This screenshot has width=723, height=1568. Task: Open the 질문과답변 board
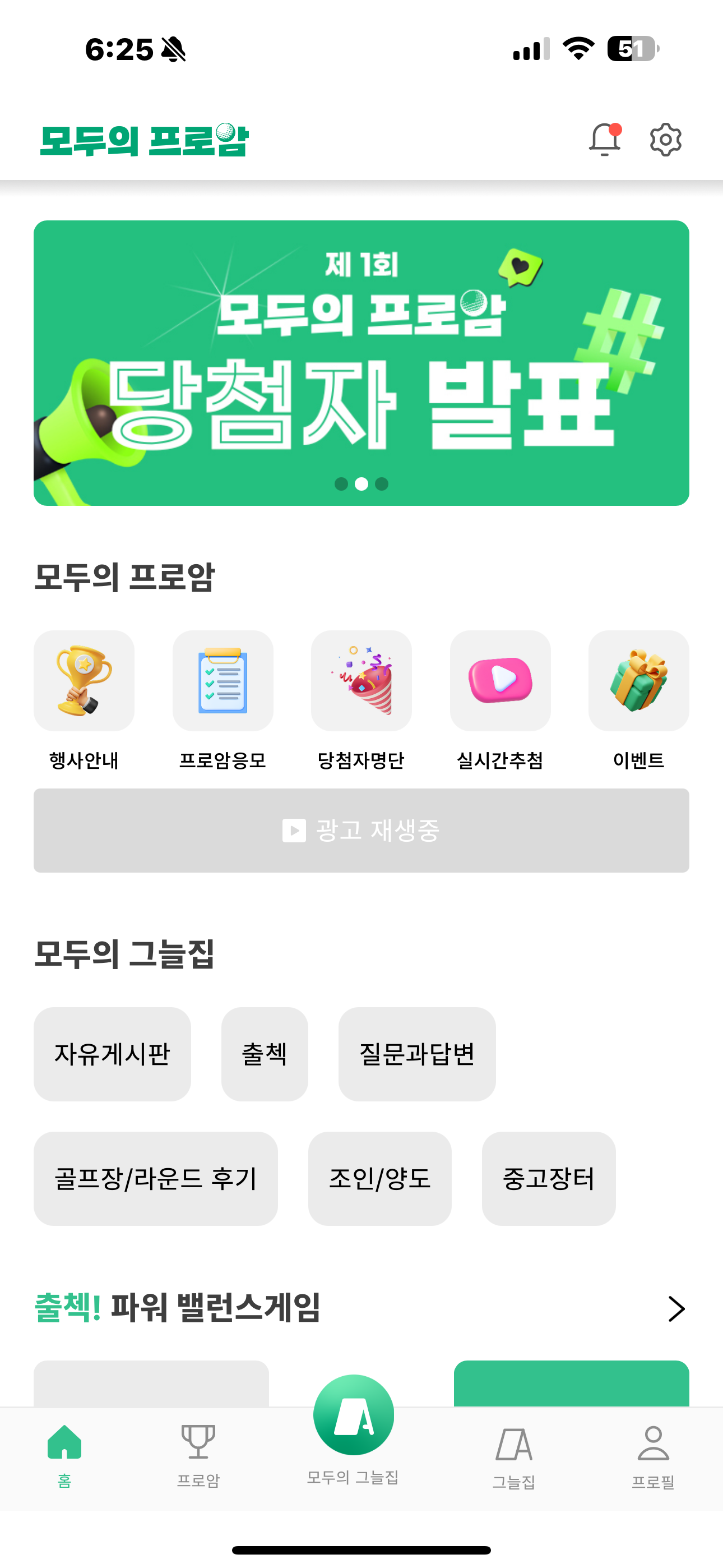tap(417, 1054)
